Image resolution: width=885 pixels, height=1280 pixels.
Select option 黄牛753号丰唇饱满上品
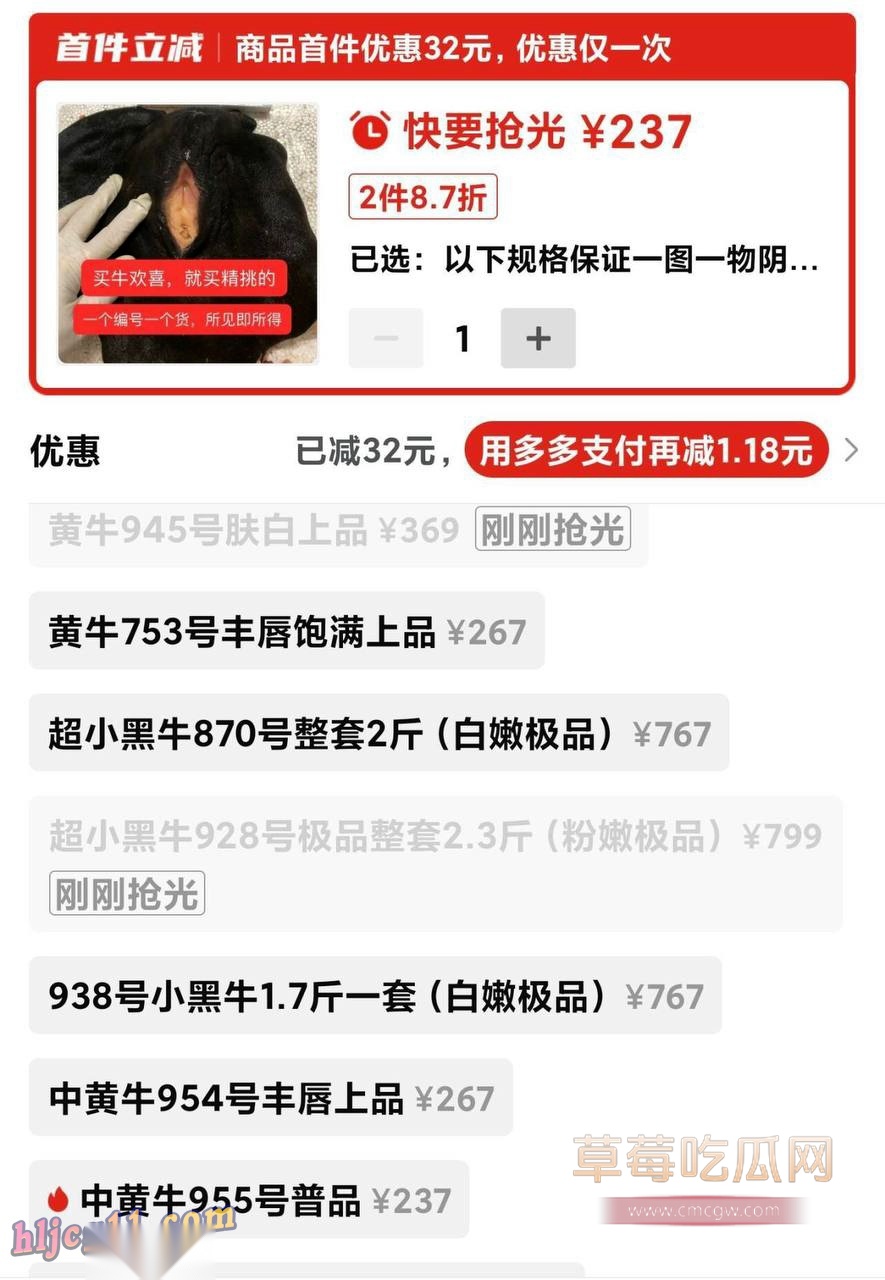tap(286, 632)
